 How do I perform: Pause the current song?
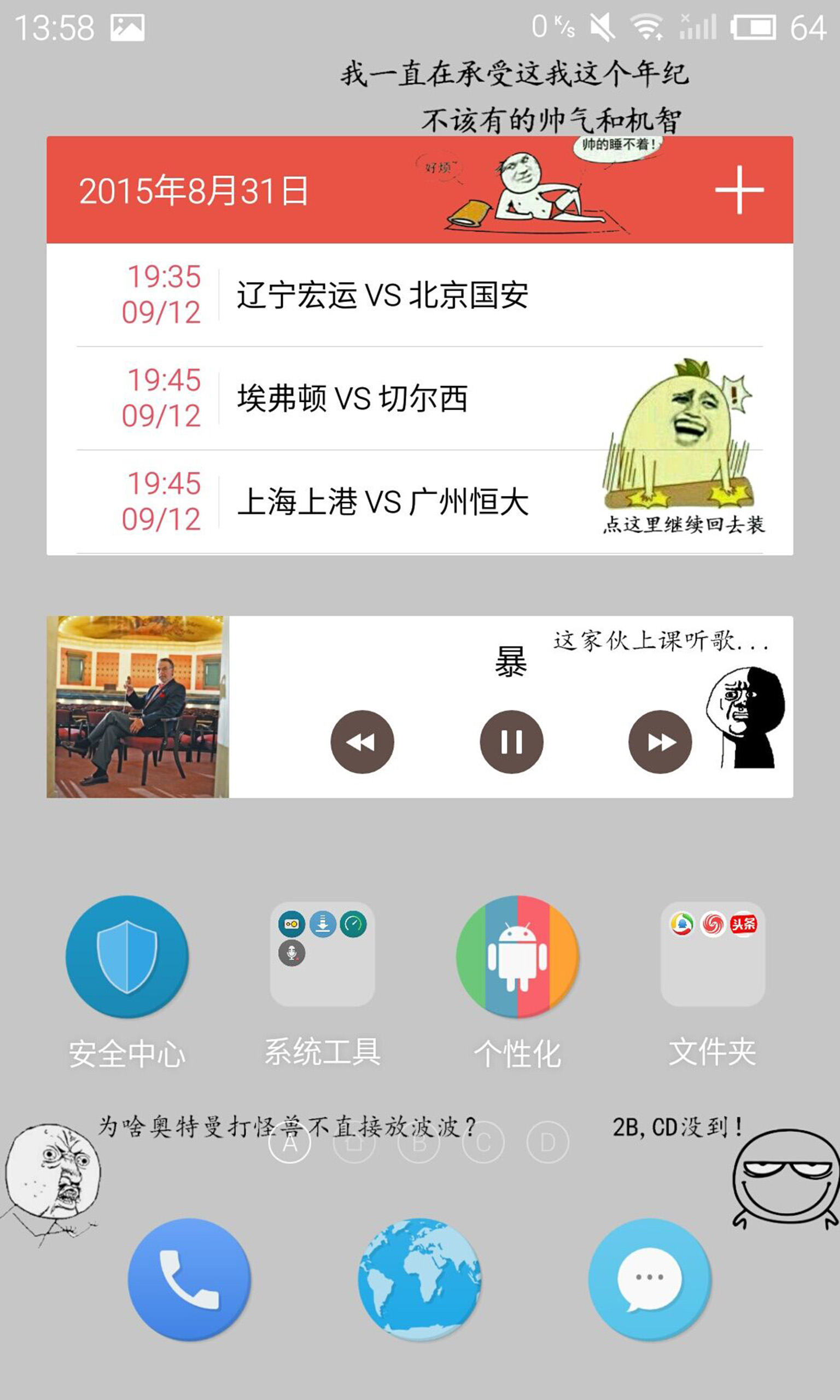[x=511, y=742]
